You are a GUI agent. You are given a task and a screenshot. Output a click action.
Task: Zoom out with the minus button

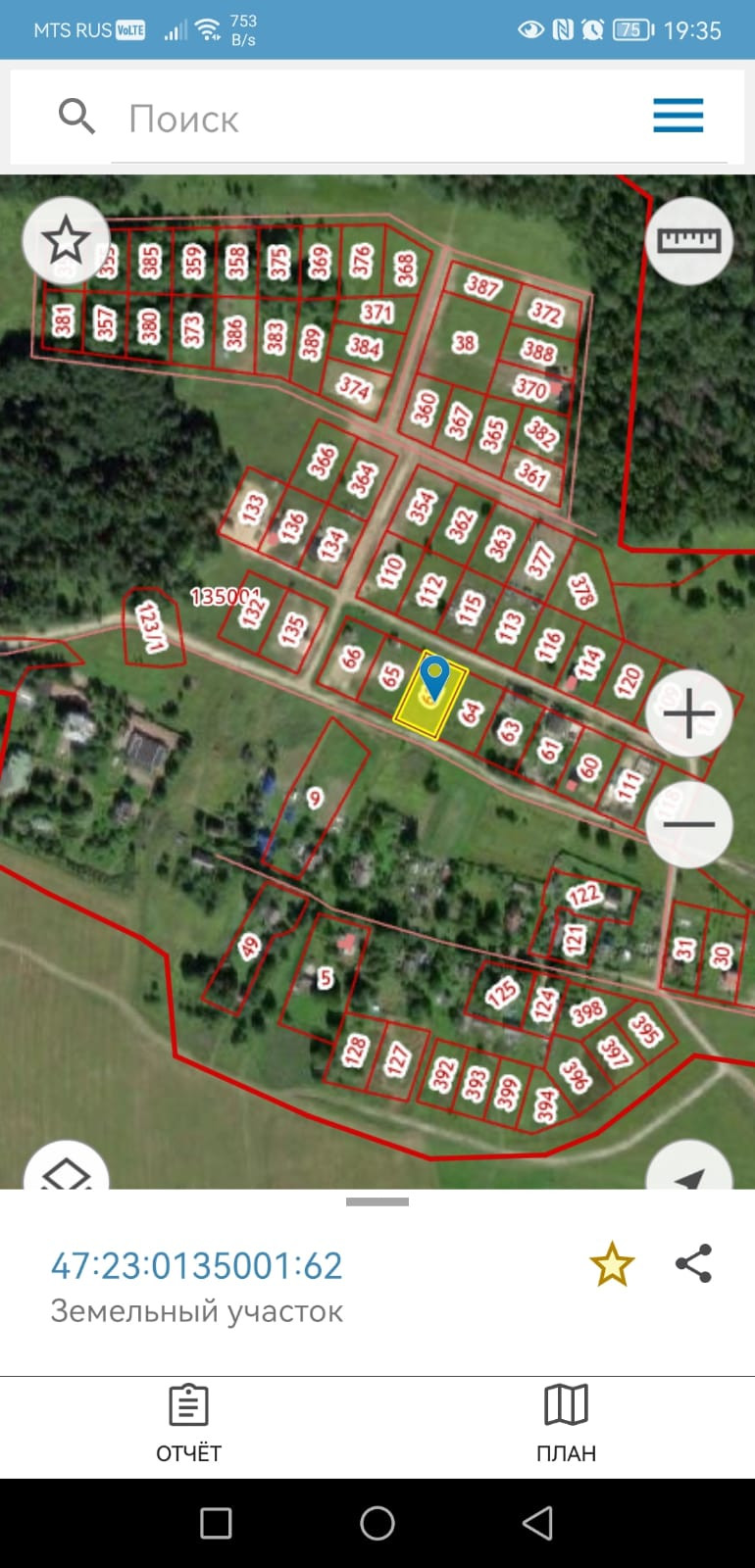pyautogui.click(x=688, y=824)
